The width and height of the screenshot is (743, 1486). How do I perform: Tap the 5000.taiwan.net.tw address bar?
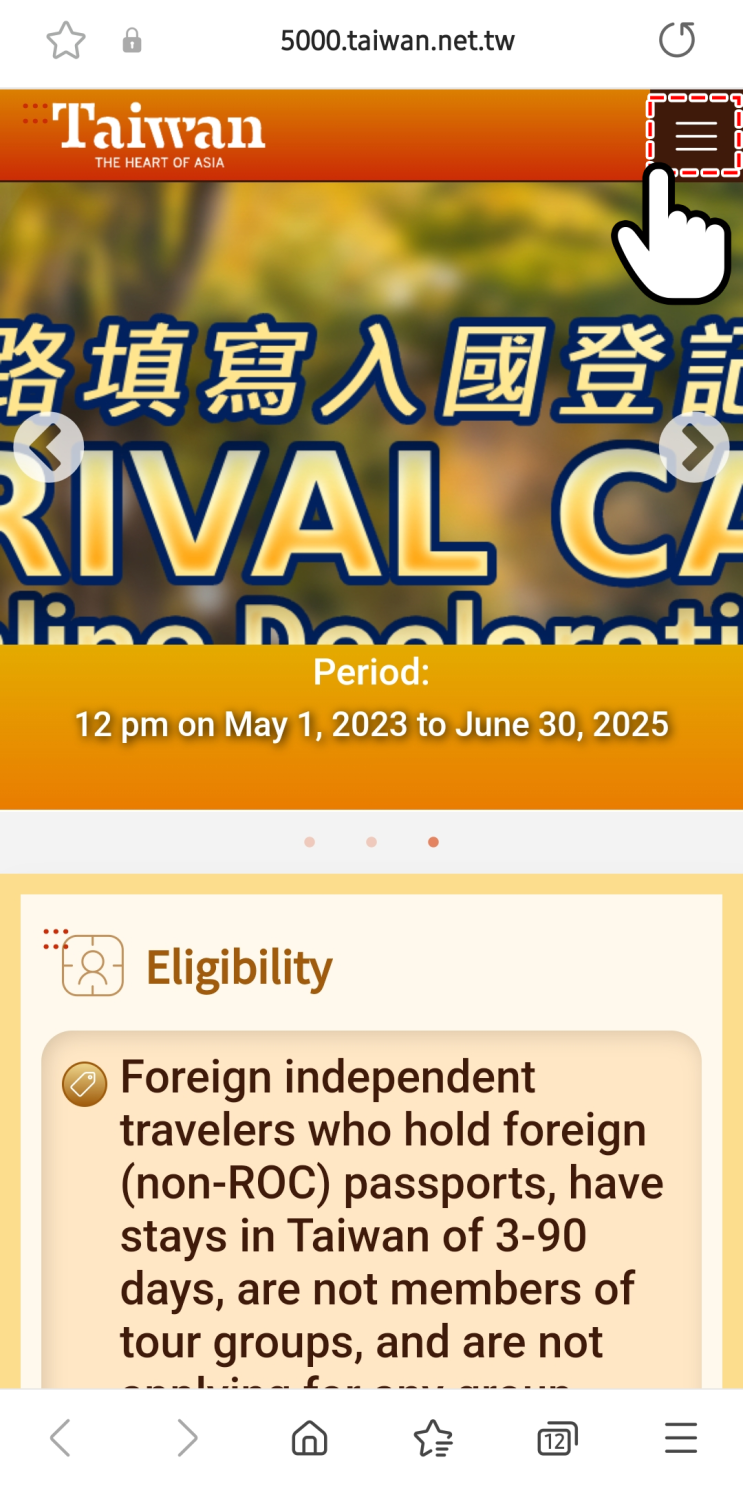(397, 41)
